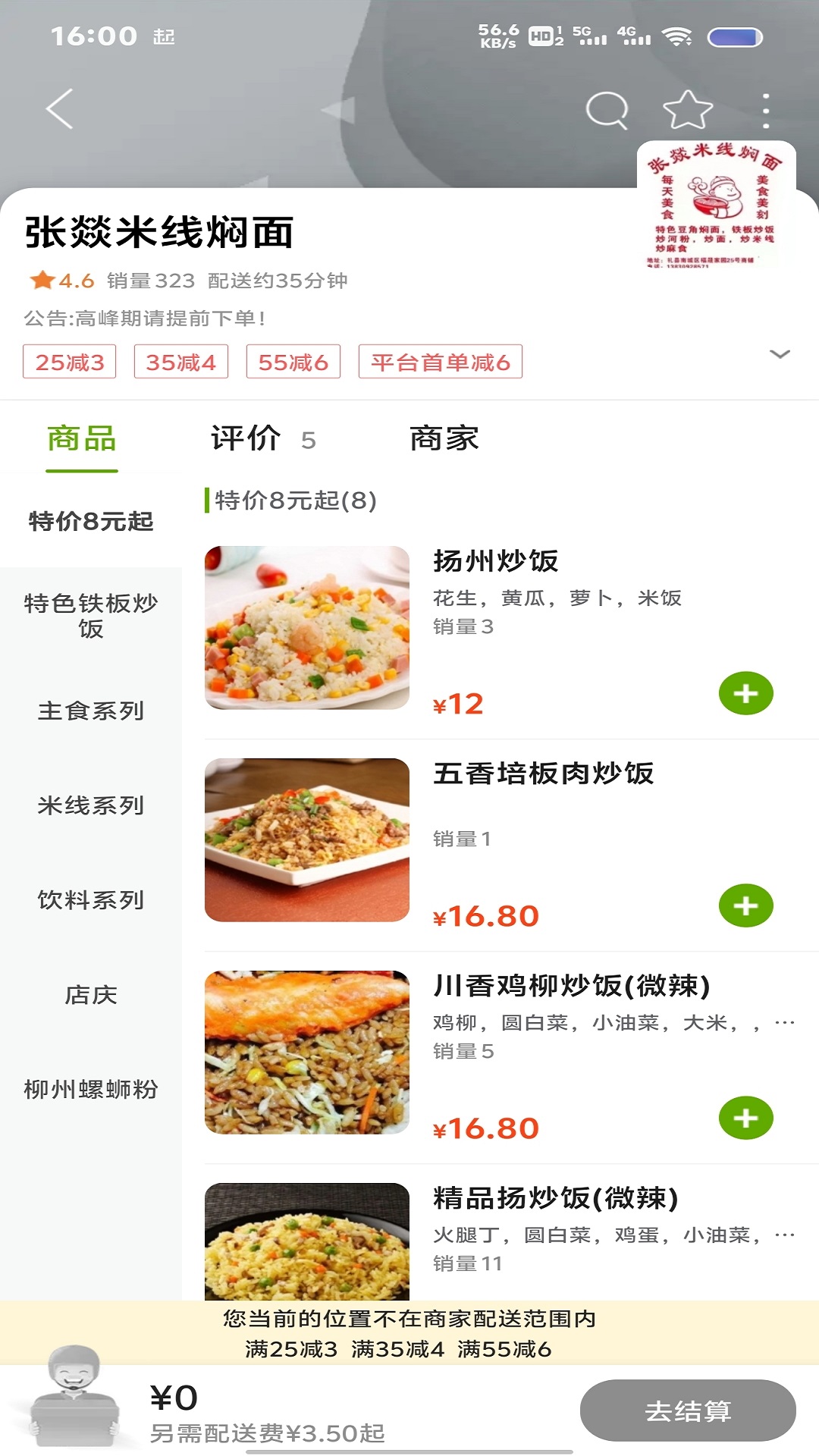The image size is (819, 1456).
Task: Add 五香培板肉炒饭 to the cart
Action: 745,905
